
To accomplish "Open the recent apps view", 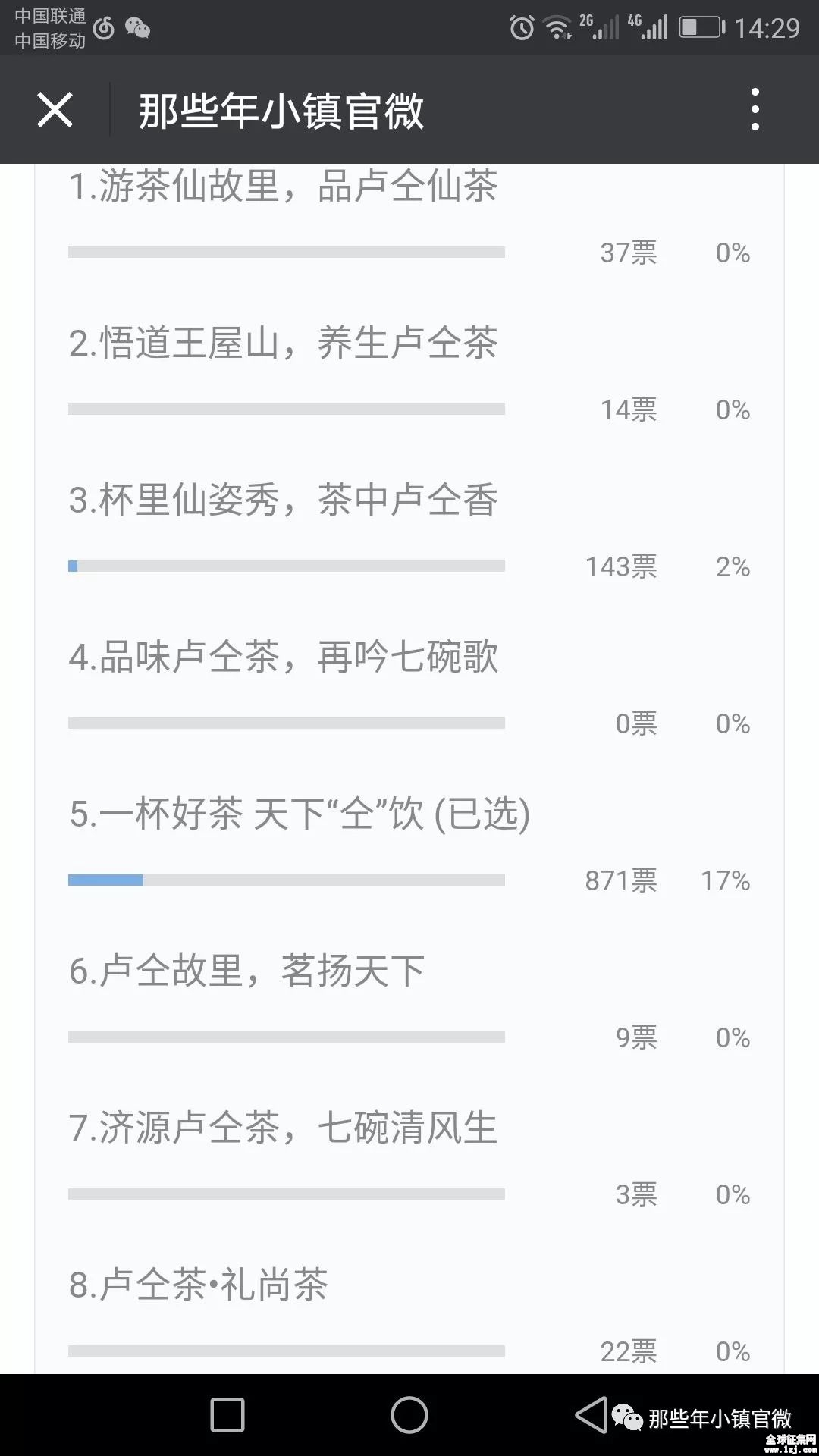I will (227, 1415).
